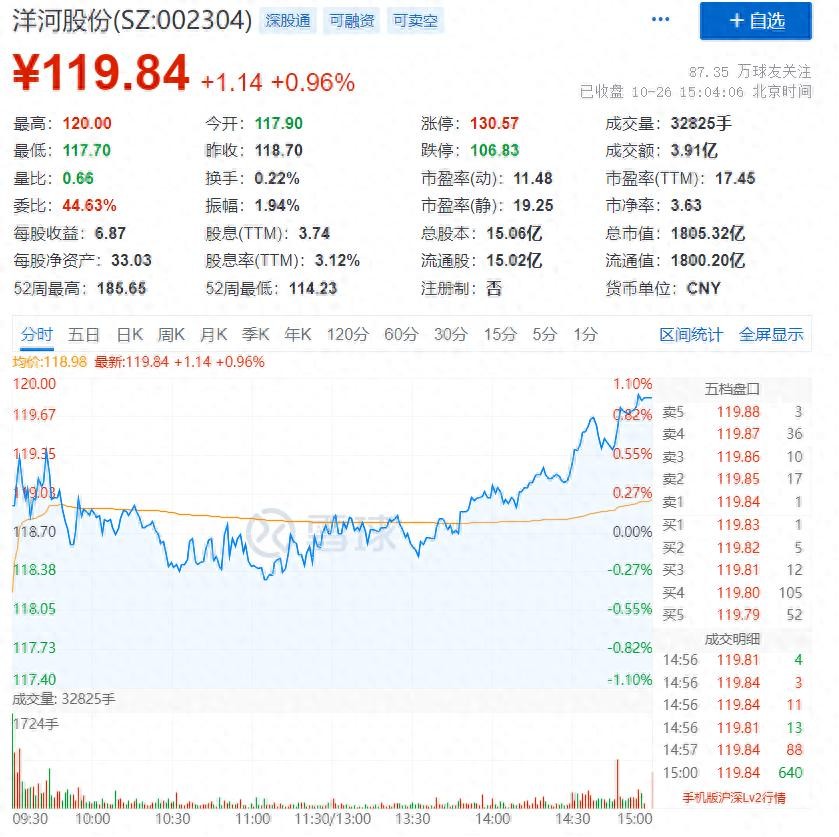
Task: Open 区间统计 range statistics
Action: click(691, 335)
